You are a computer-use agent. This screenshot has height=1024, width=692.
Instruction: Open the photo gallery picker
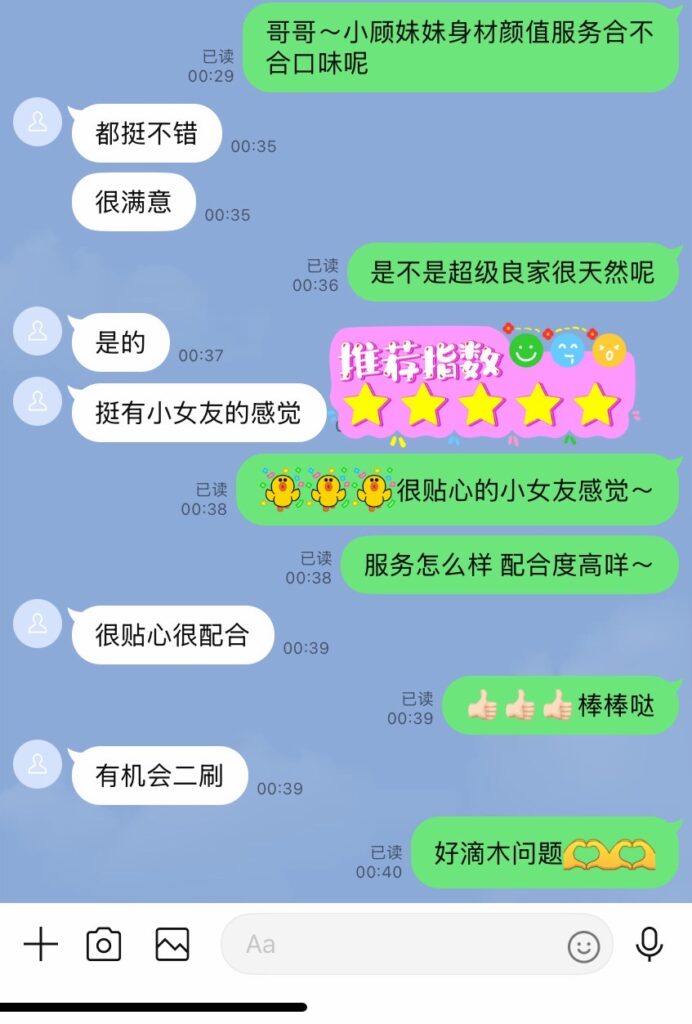pos(172,944)
